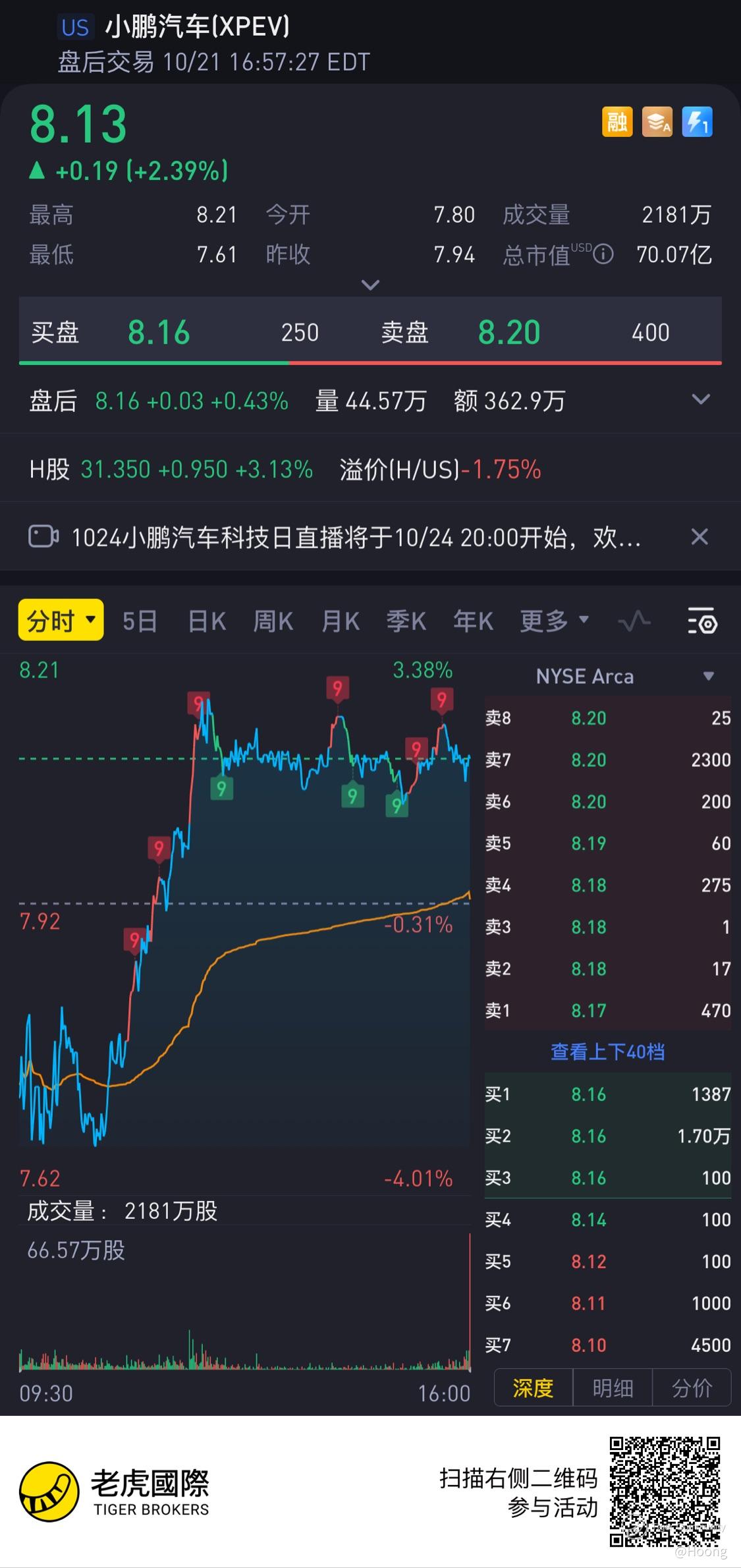741x1568 pixels.
Task: Switch to the 周K chart tab
Action: pos(273,621)
